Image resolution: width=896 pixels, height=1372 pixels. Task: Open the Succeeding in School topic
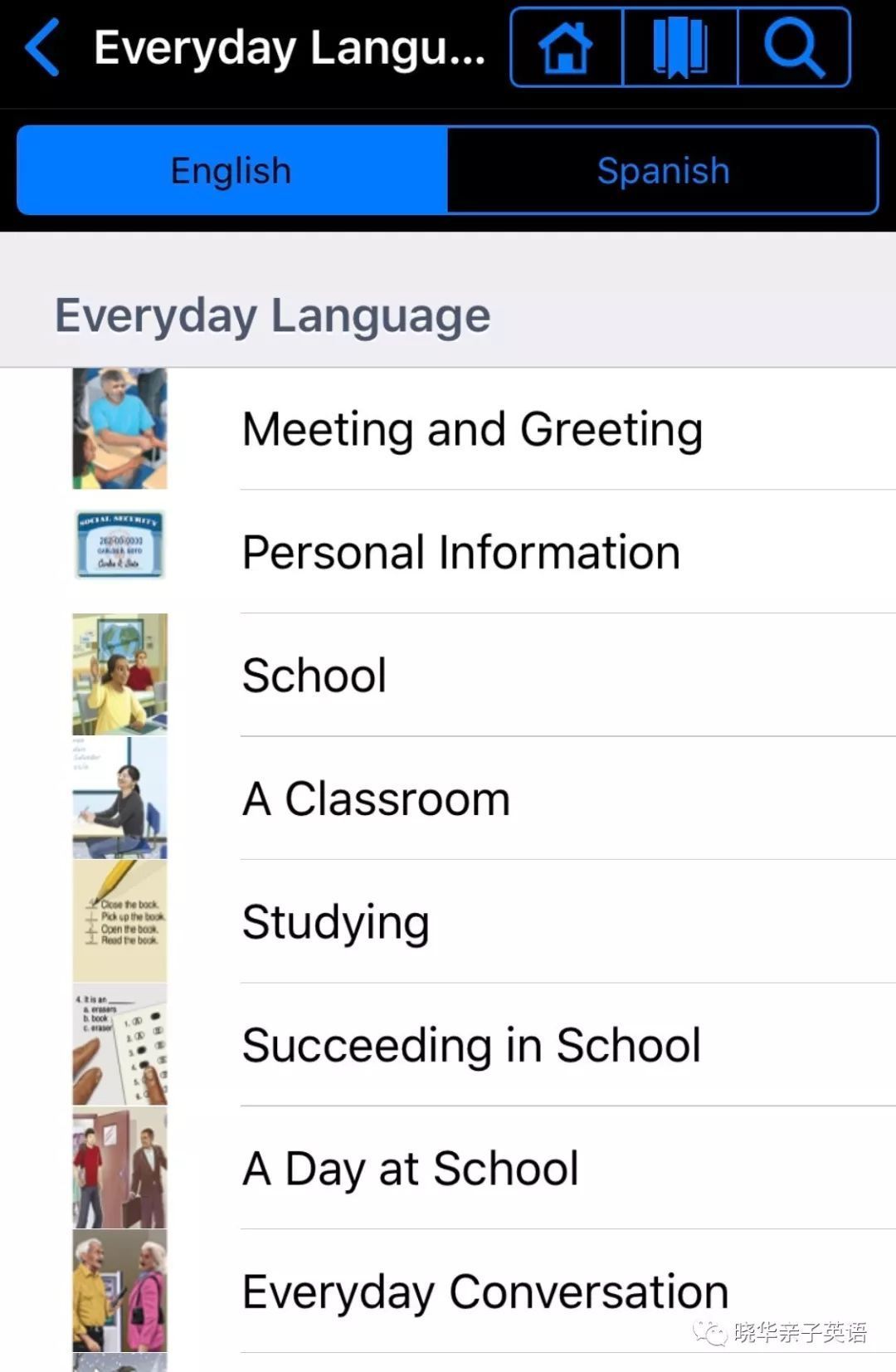(471, 1045)
